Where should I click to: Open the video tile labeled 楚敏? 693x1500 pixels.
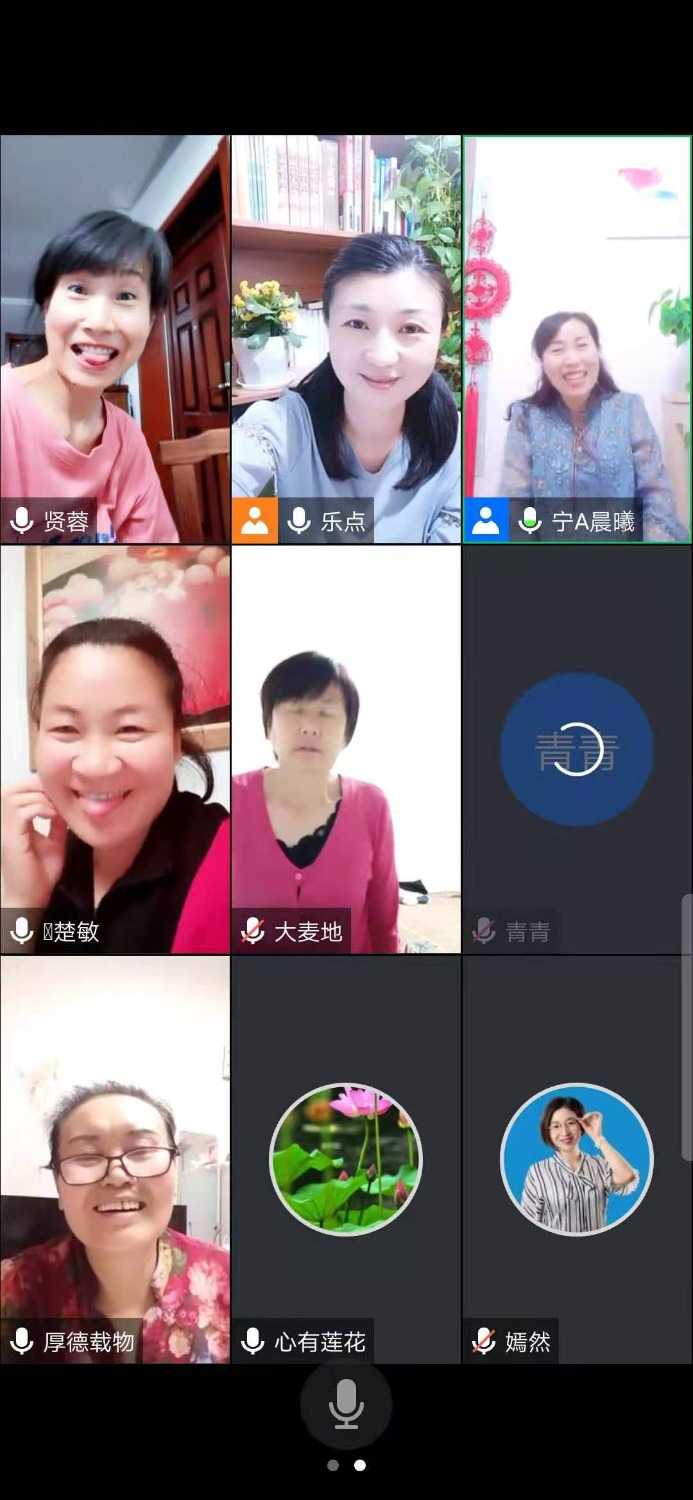pyautogui.click(x=115, y=750)
